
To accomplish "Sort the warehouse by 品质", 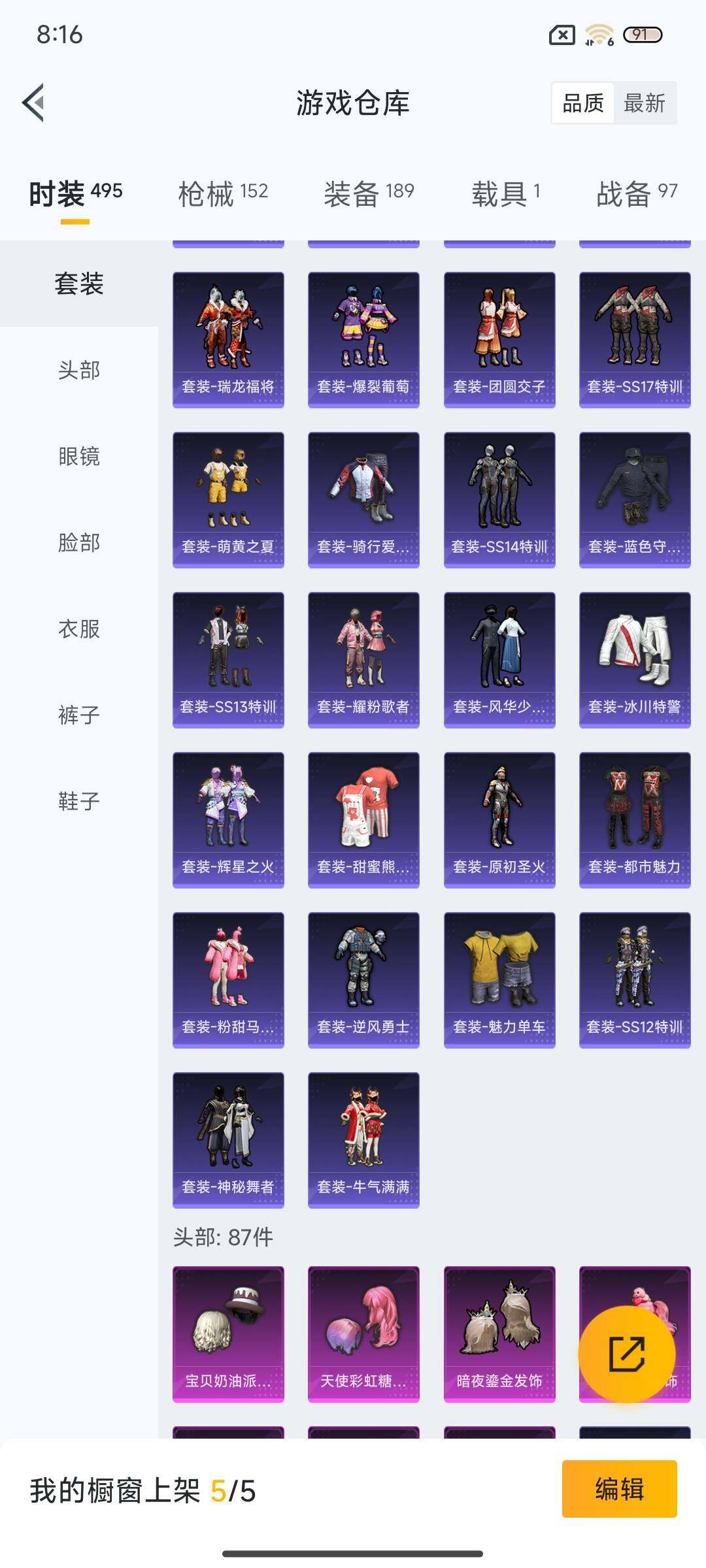I will tap(583, 103).
